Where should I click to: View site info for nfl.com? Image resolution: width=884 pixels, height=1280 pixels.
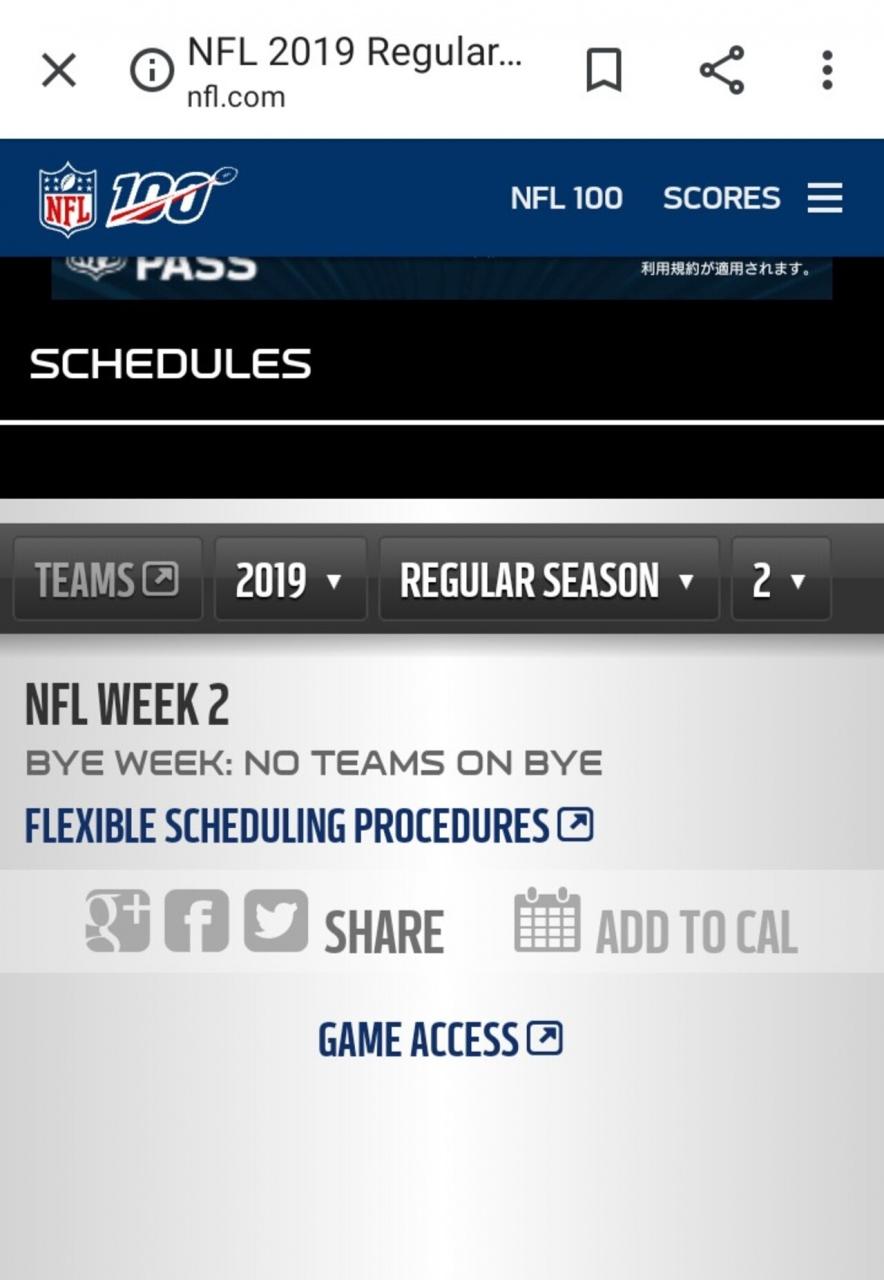pos(152,71)
